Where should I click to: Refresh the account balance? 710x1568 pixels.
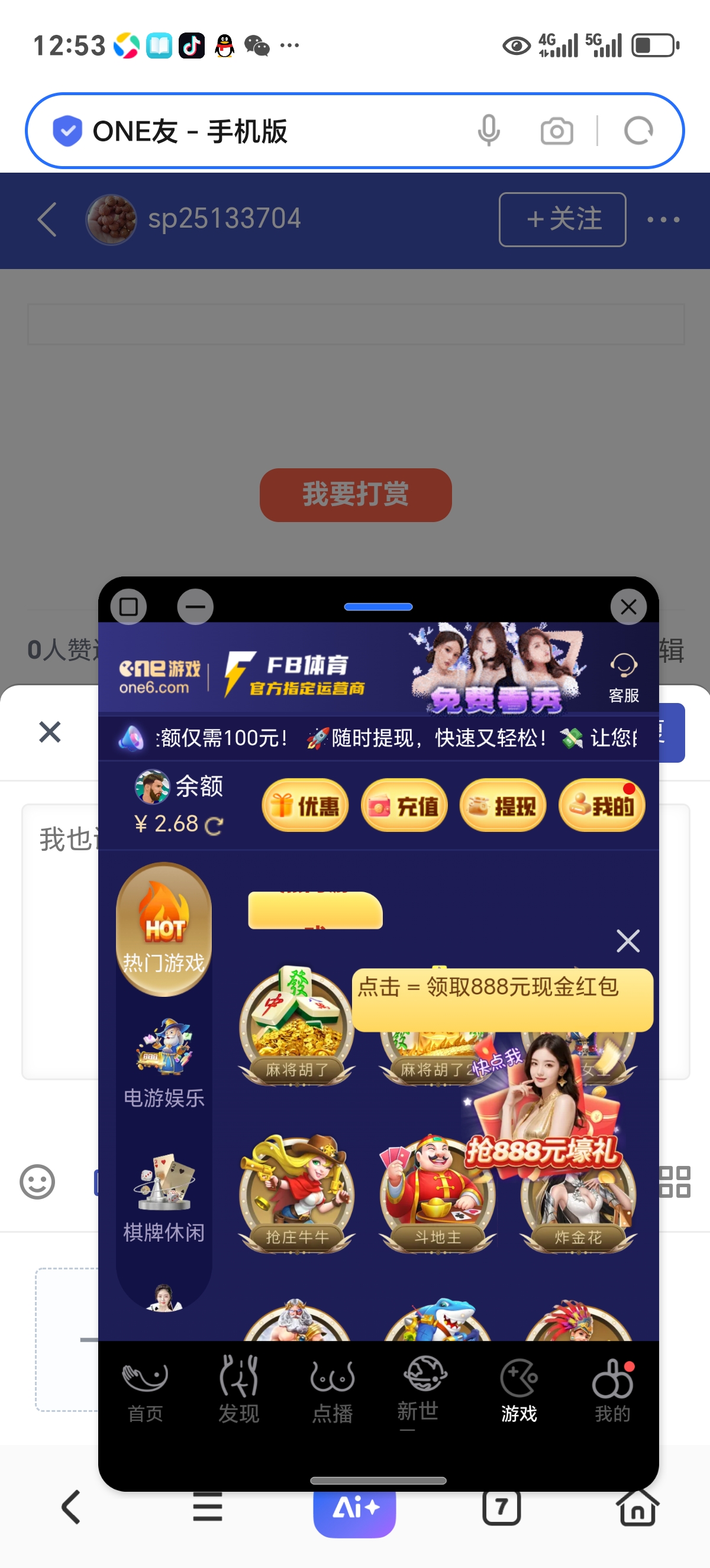214,826
